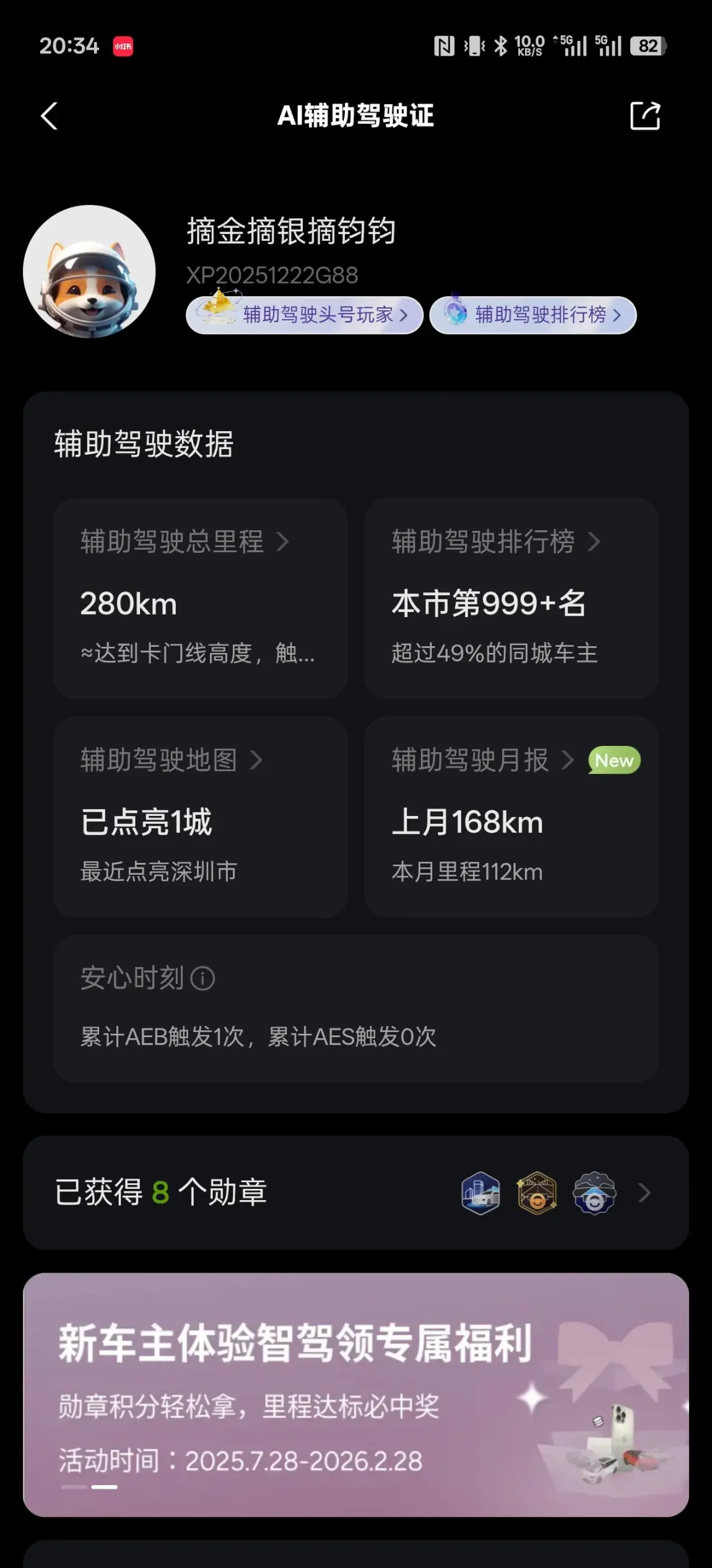View the 已获得 8 个勋章 row
Screen dimensions: 712x1568
tap(355, 1193)
